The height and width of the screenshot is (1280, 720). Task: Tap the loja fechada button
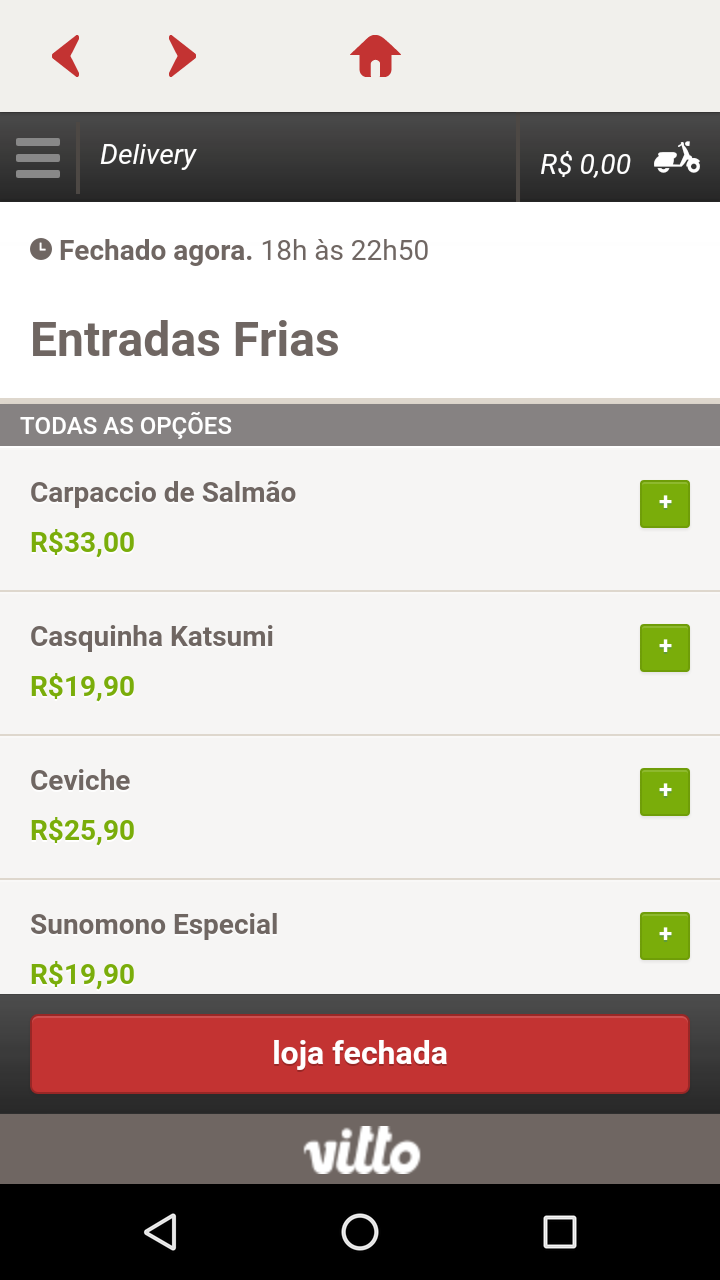360,1053
